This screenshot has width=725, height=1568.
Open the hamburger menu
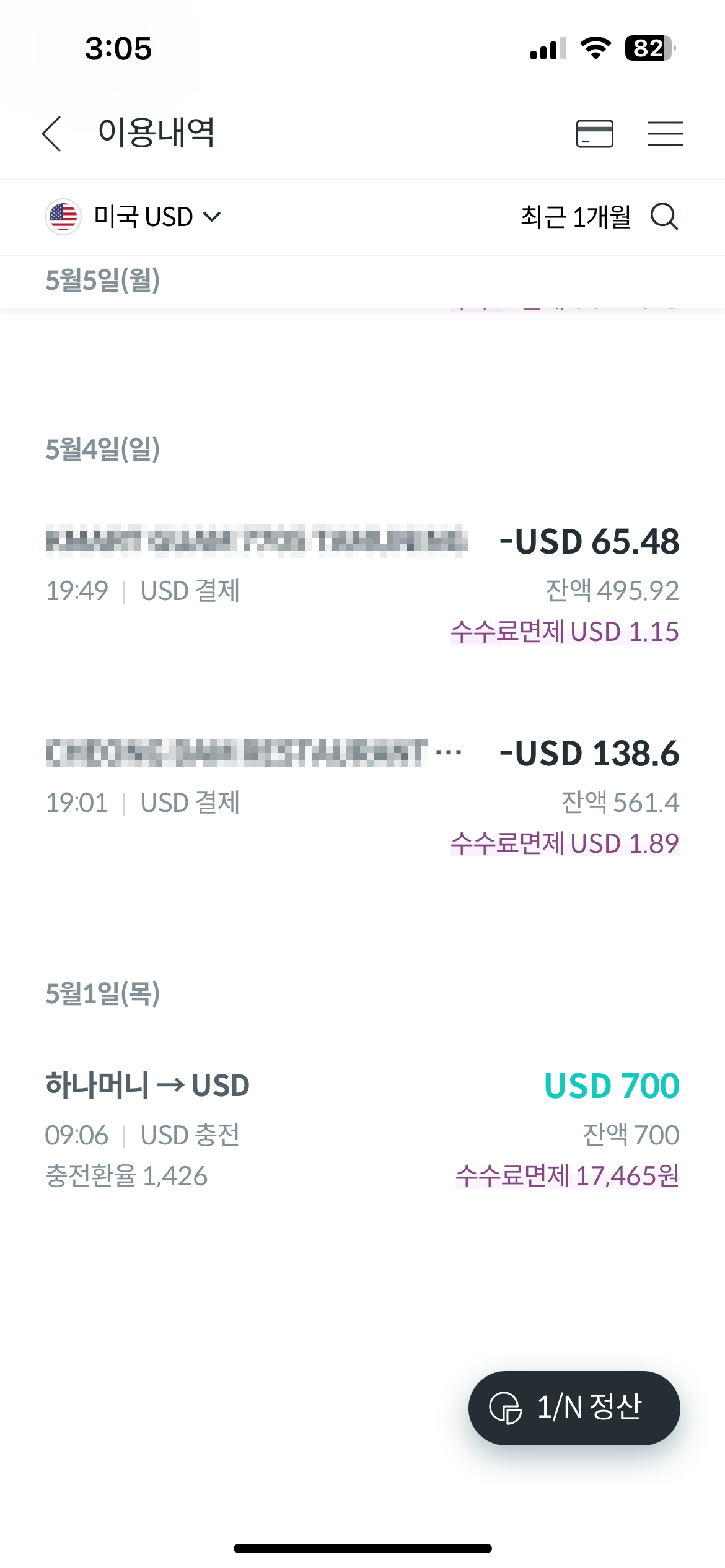pyautogui.click(x=665, y=133)
